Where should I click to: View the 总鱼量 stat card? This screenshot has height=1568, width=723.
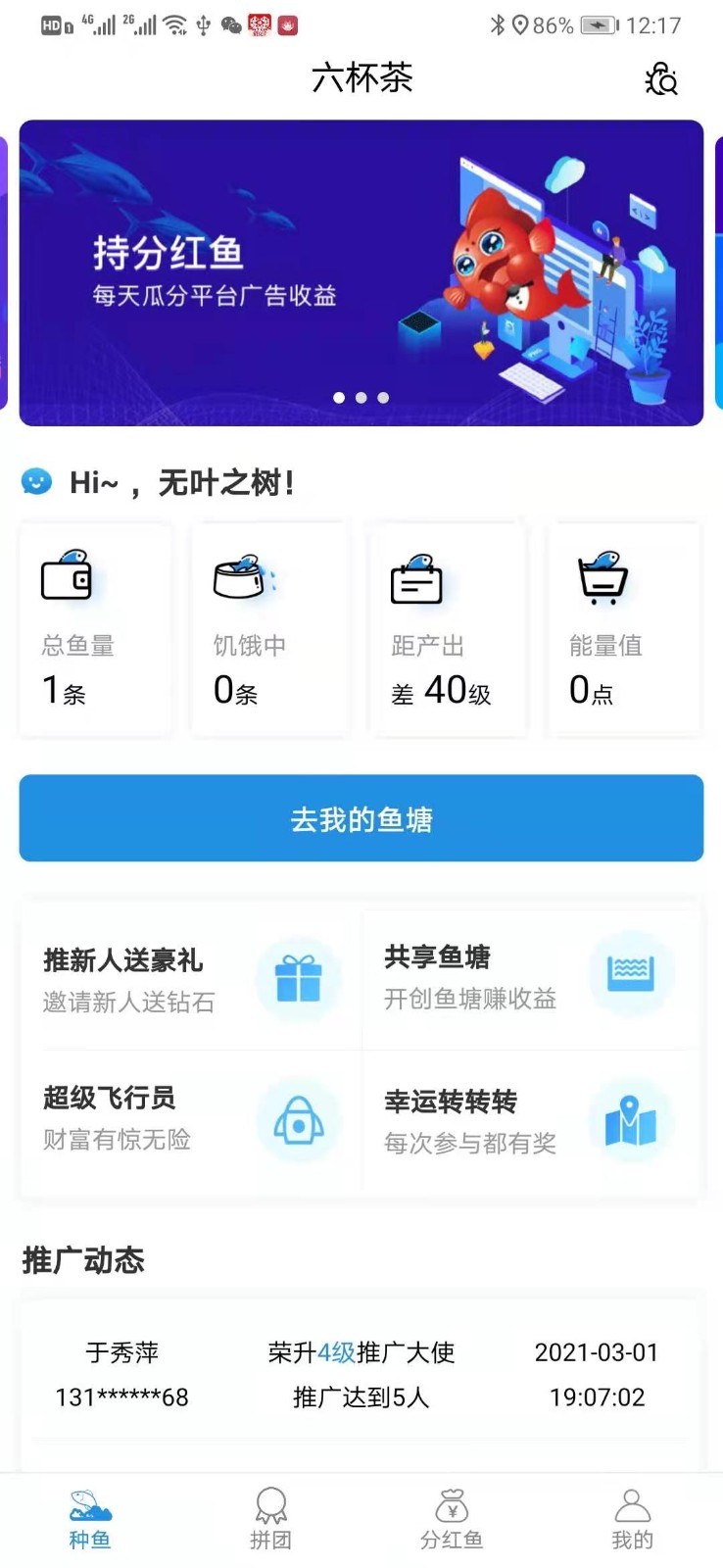pyautogui.click(x=95, y=629)
